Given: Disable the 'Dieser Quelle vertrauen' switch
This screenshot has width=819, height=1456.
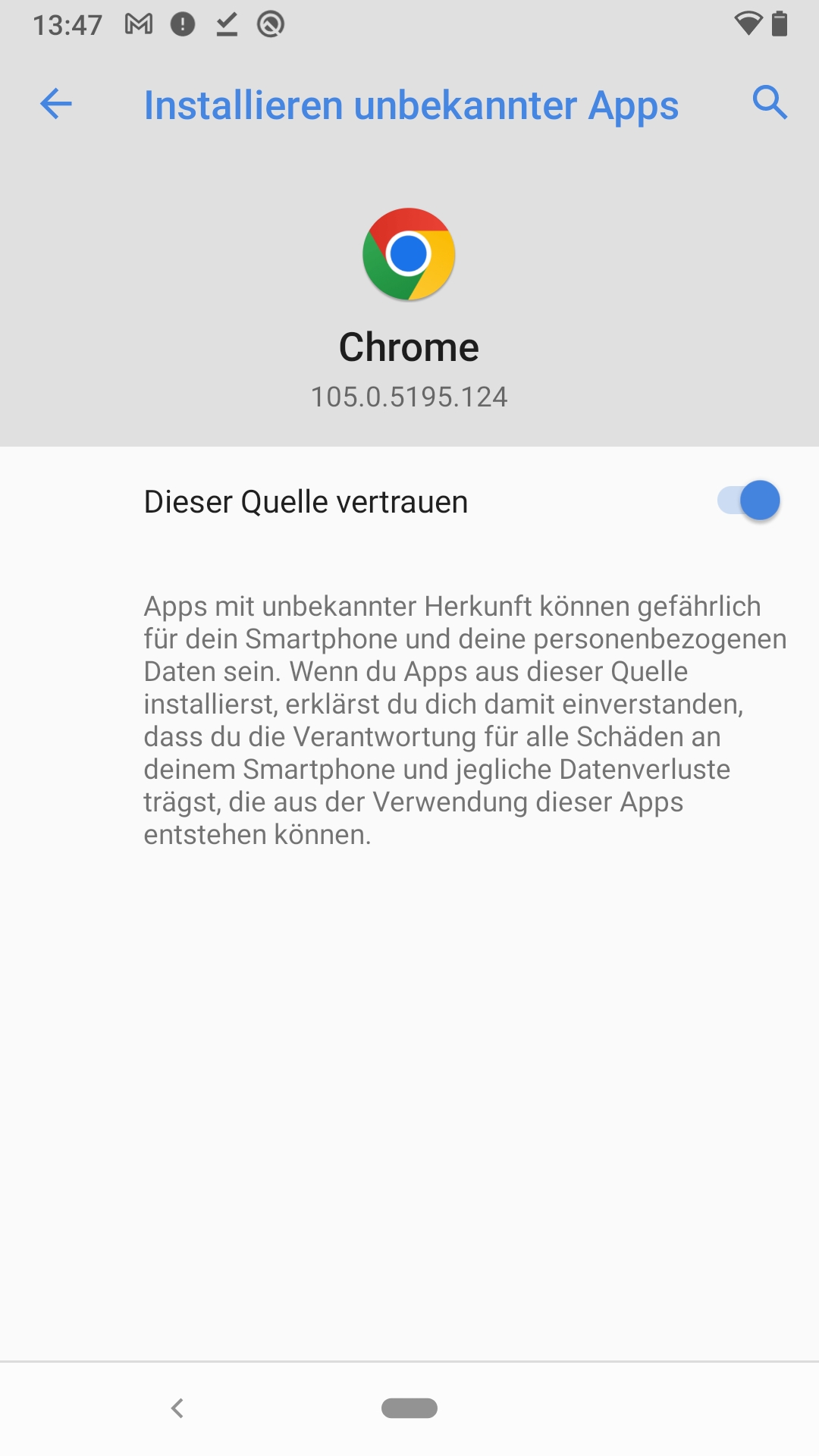Looking at the screenshot, I should point(749,501).
